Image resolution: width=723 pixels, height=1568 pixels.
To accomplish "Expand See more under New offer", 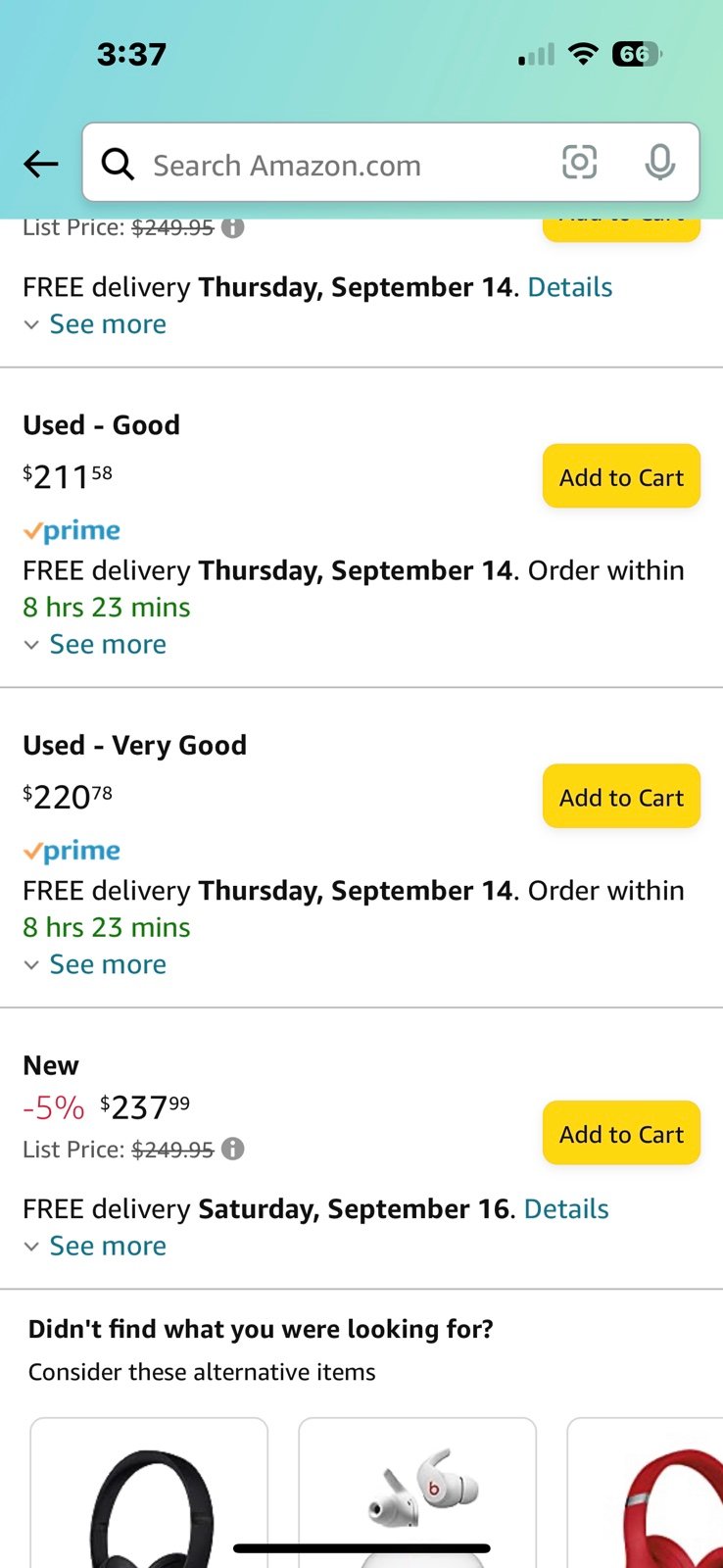I will [x=95, y=1247].
